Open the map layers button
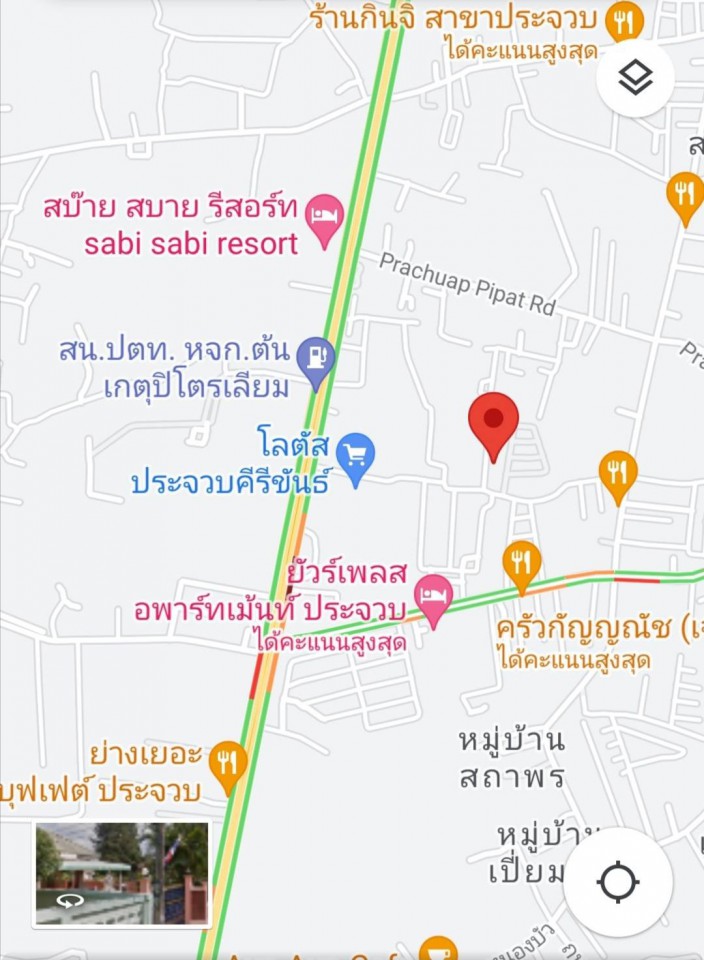This screenshot has width=704, height=960. (x=636, y=77)
